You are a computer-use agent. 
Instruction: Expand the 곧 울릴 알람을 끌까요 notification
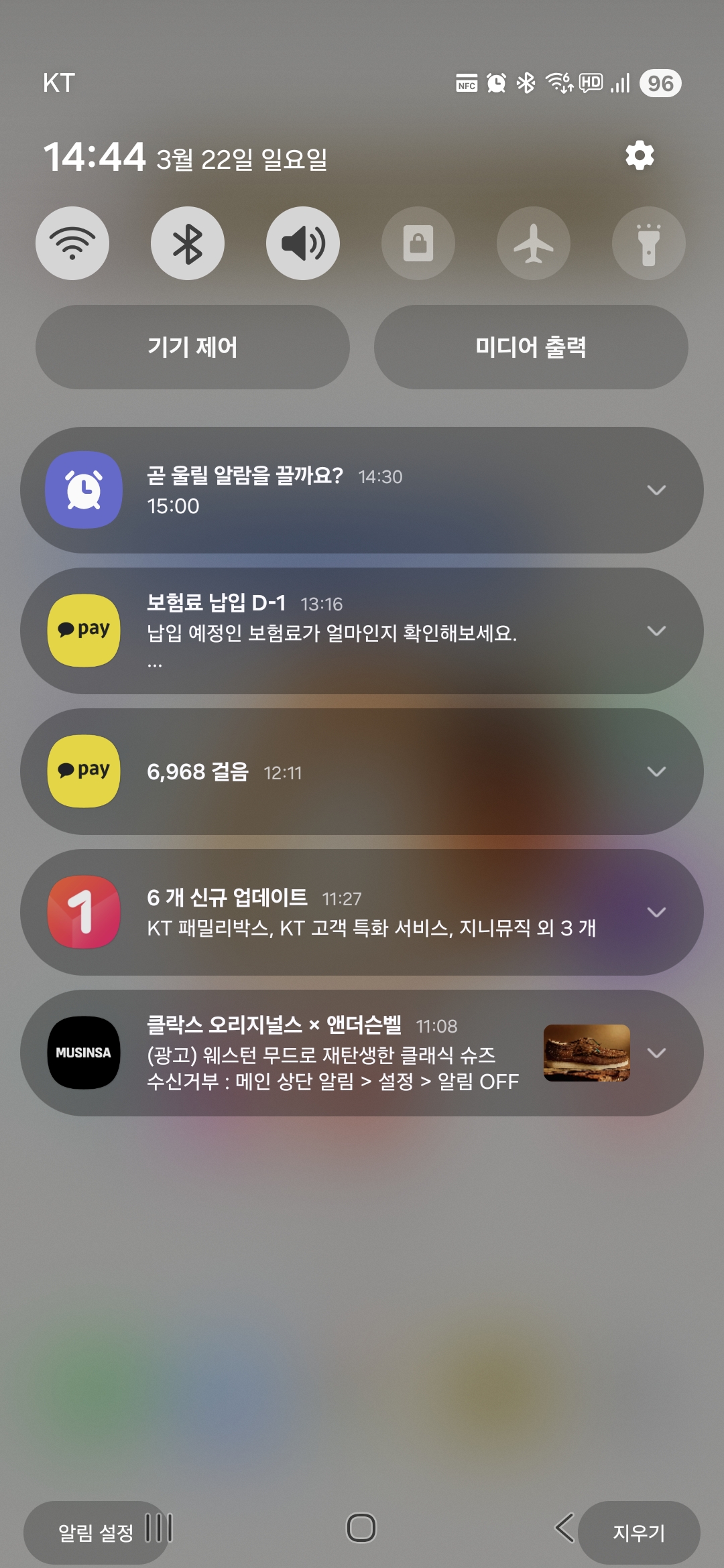[656, 490]
